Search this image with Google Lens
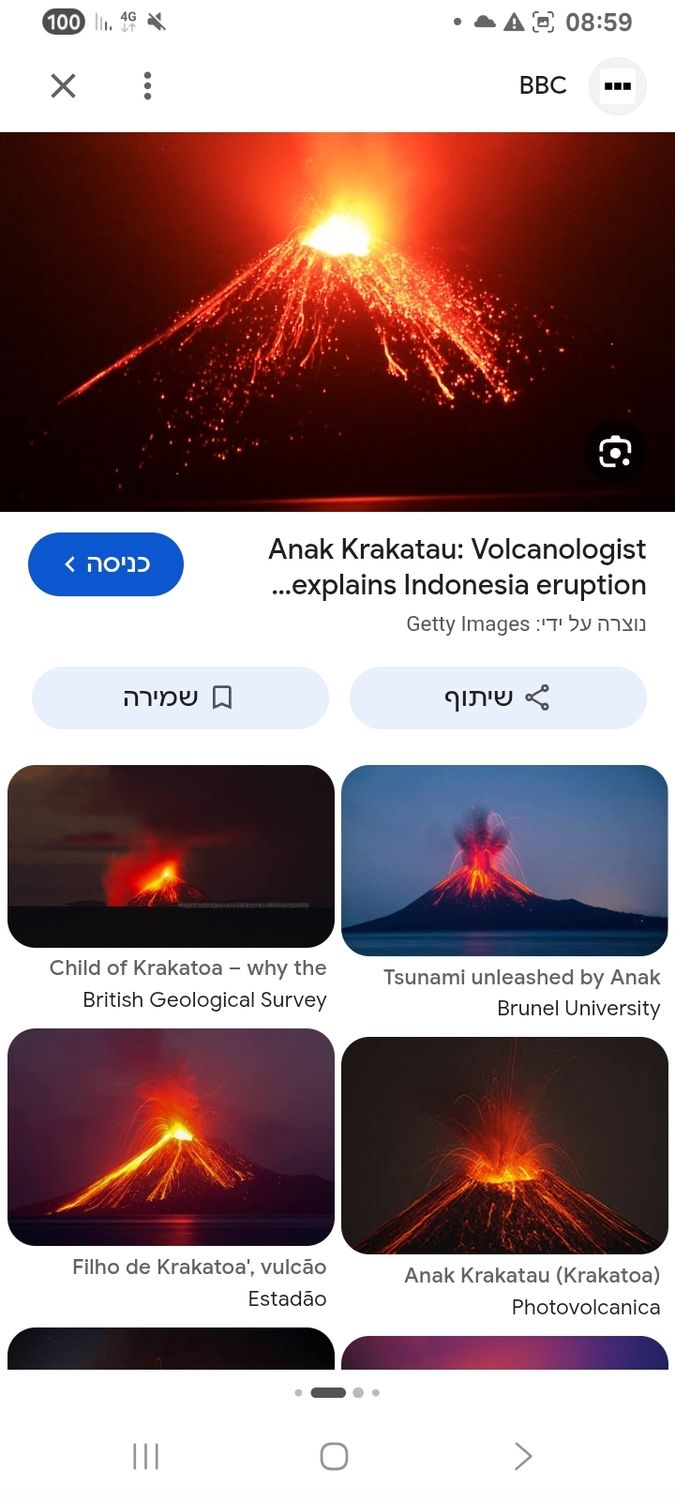This screenshot has width=675, height=1500. pos(615,452)
